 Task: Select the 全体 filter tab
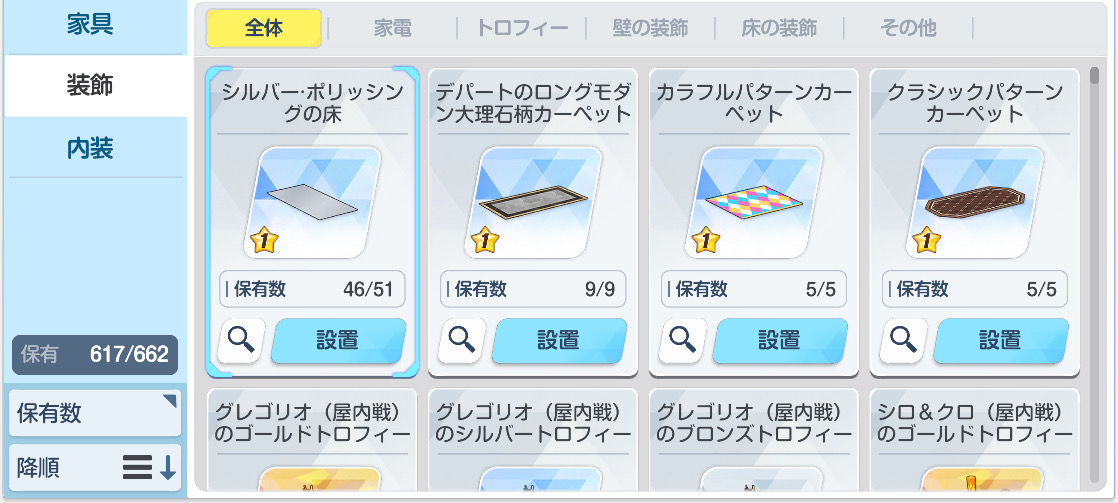(x=264, y=29)
